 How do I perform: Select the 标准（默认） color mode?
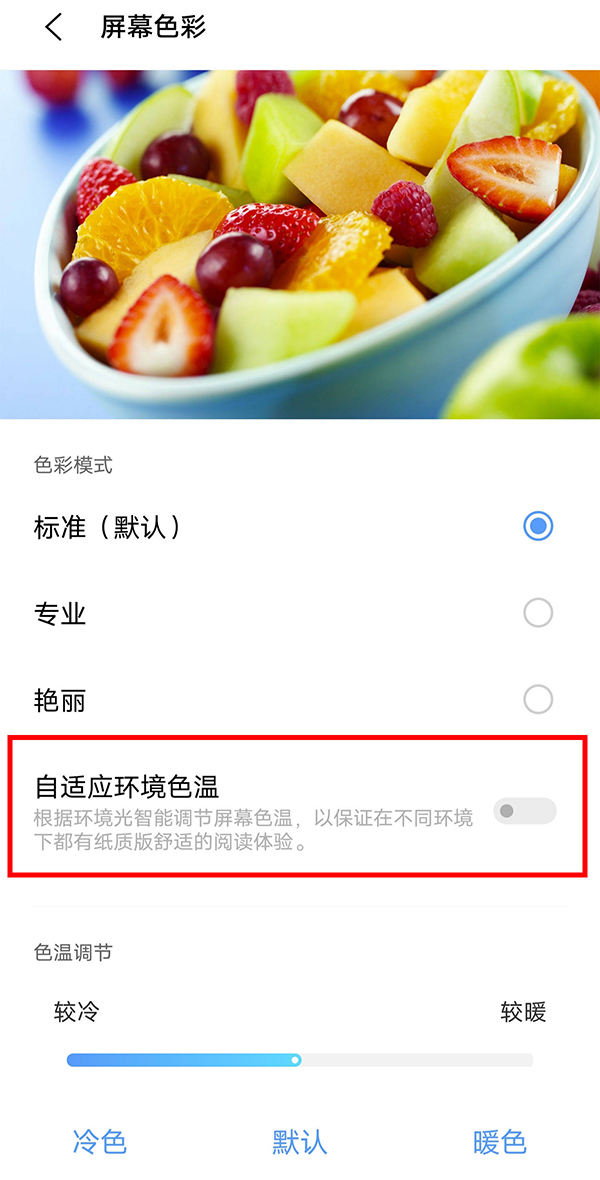point(537,526)
